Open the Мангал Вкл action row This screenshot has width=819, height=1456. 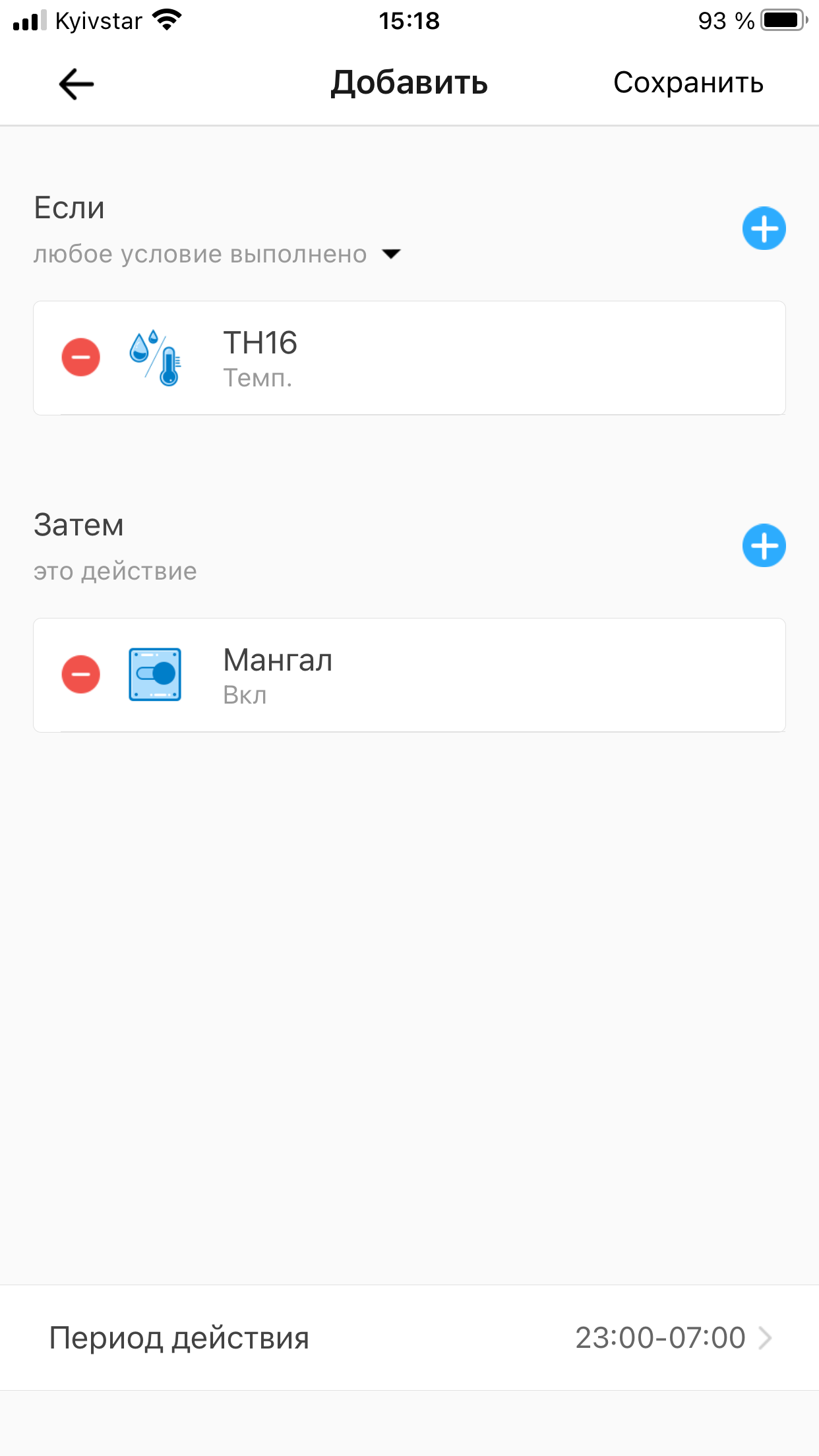click(x=409, y=675)
